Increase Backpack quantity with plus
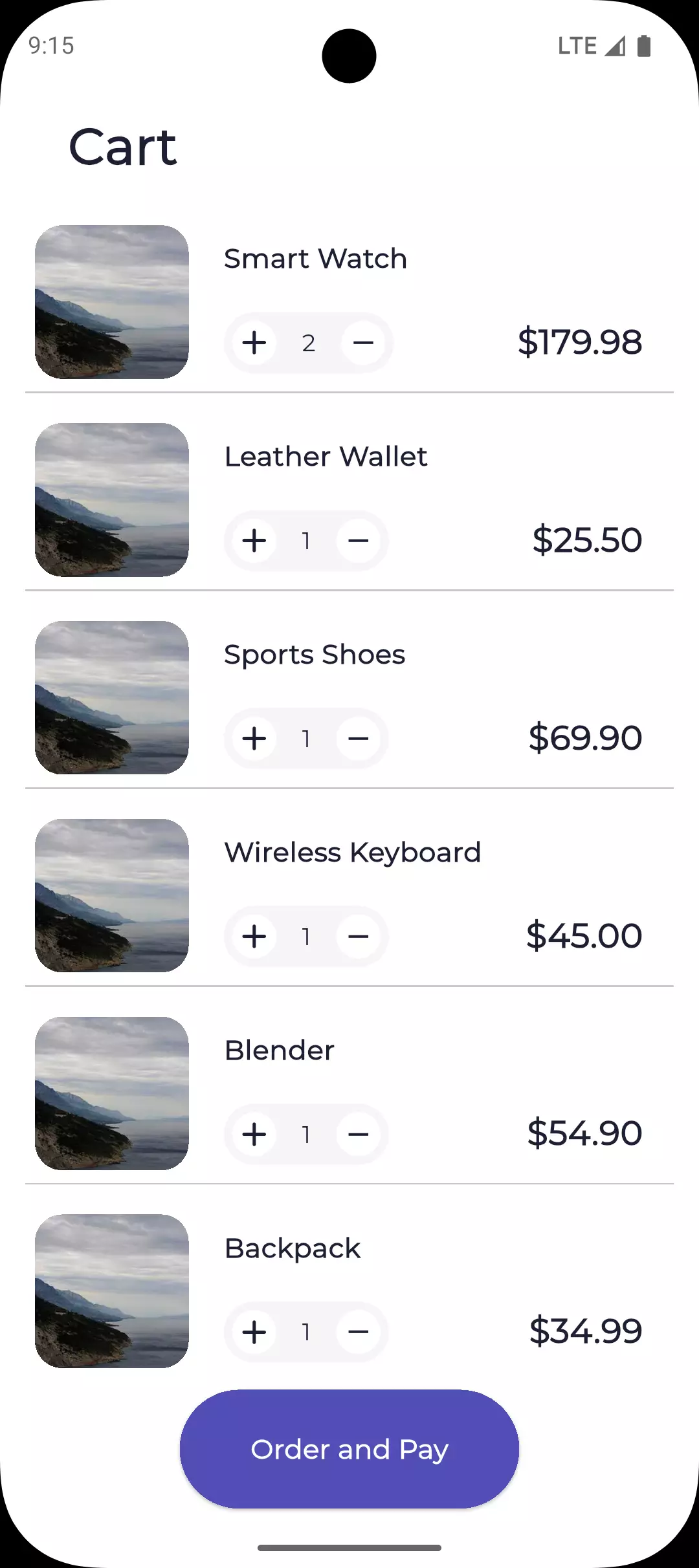The image size is (699, 1568). [x=254, y=1333]
